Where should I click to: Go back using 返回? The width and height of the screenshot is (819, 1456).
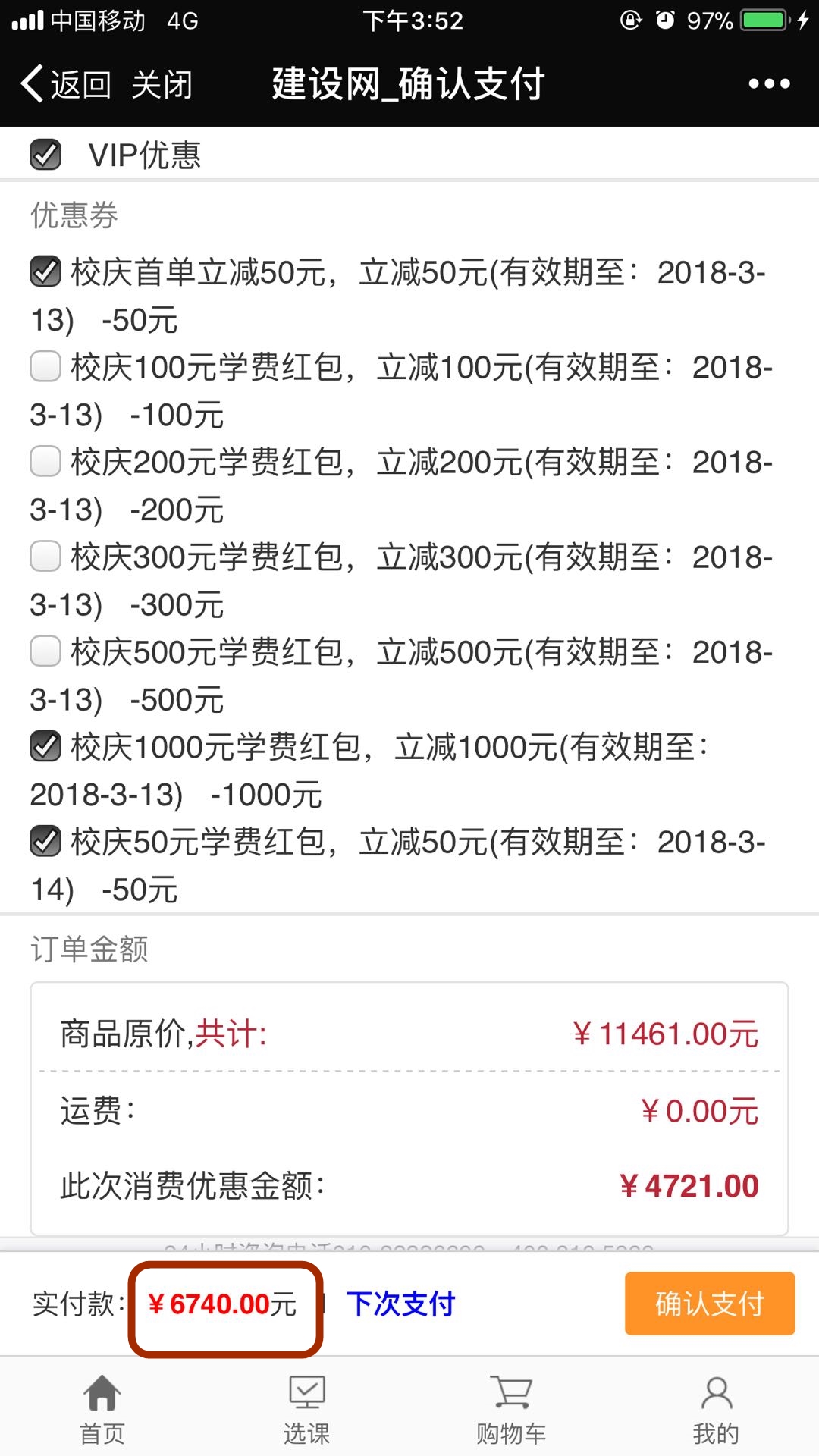pyautogui.click(x=67, y=83)
